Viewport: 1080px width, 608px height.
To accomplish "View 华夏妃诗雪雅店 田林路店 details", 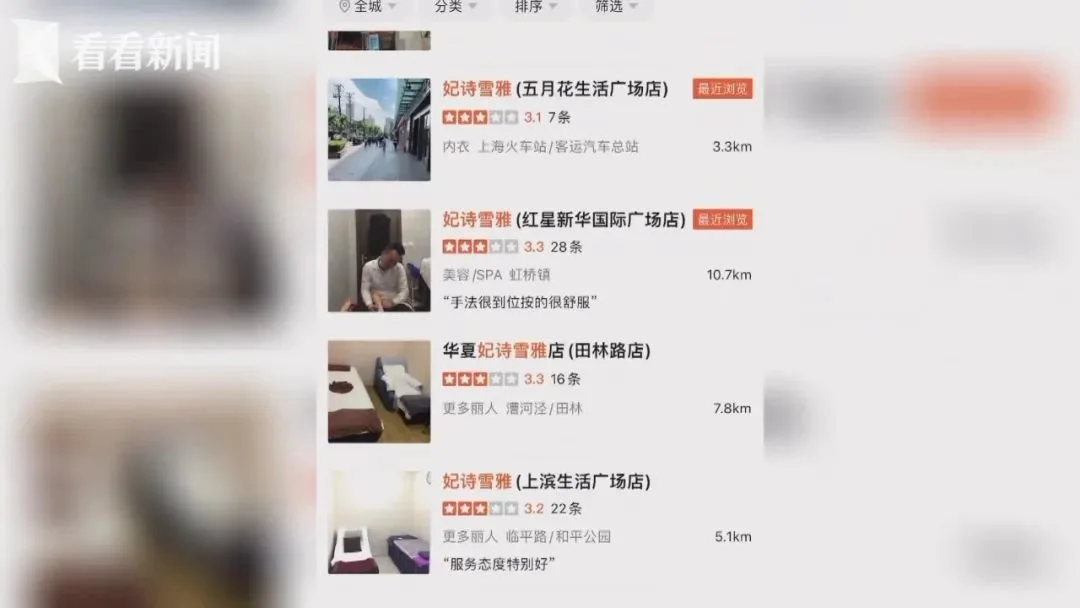I will (546, 351).
